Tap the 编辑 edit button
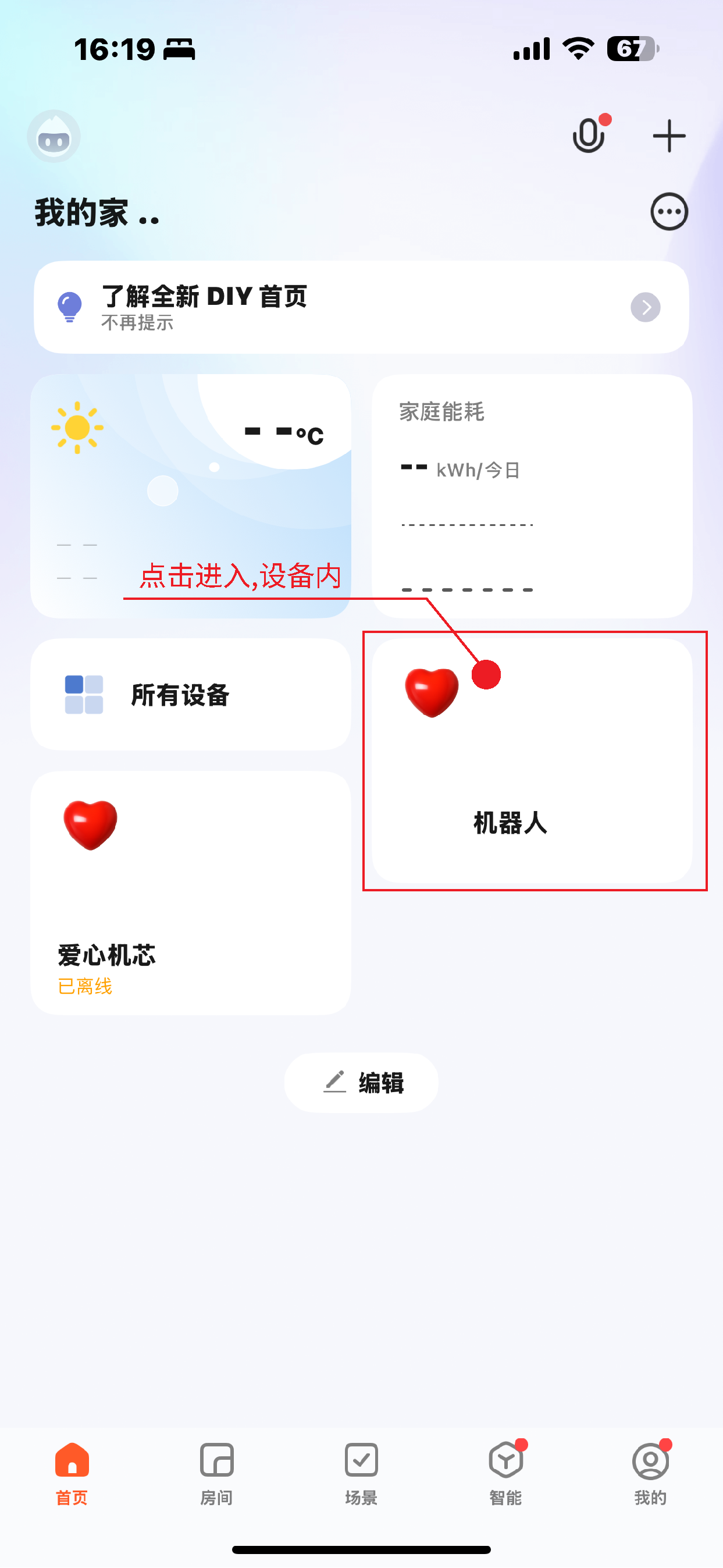This screenshot has height=1568, width=723. (362, 1083)
